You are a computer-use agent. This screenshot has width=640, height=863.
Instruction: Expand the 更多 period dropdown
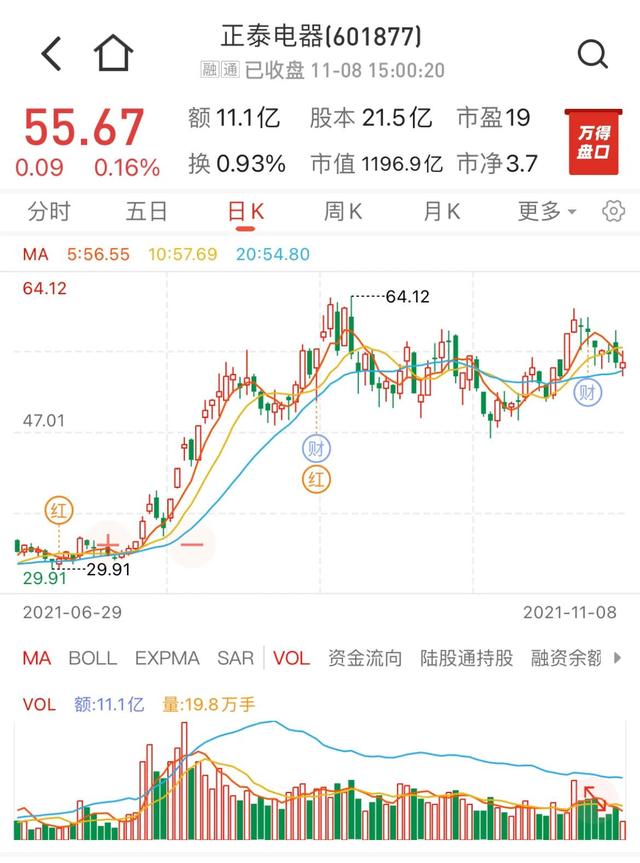coord(547,211)
